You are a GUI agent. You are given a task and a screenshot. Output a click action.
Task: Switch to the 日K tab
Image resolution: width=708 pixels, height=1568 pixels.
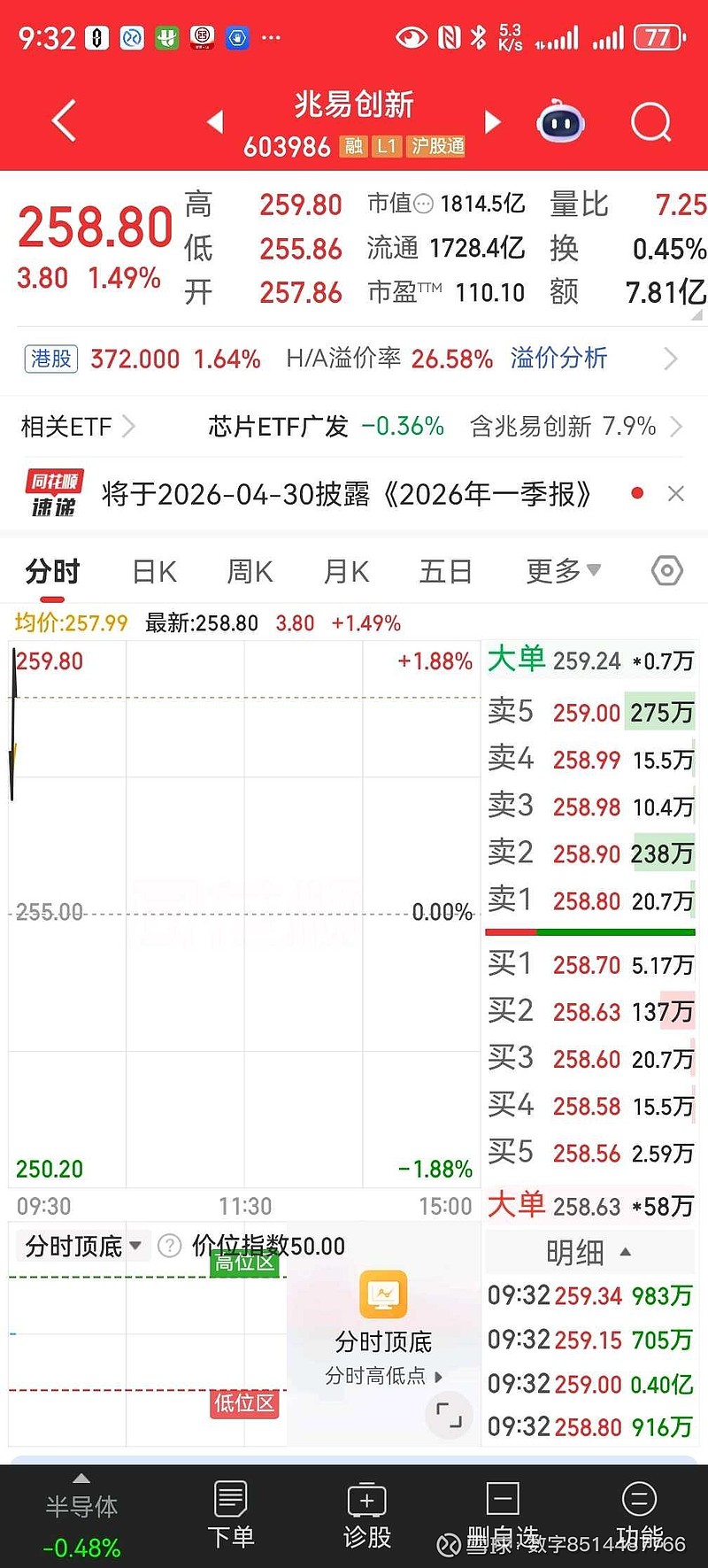[x=154, y=571]
